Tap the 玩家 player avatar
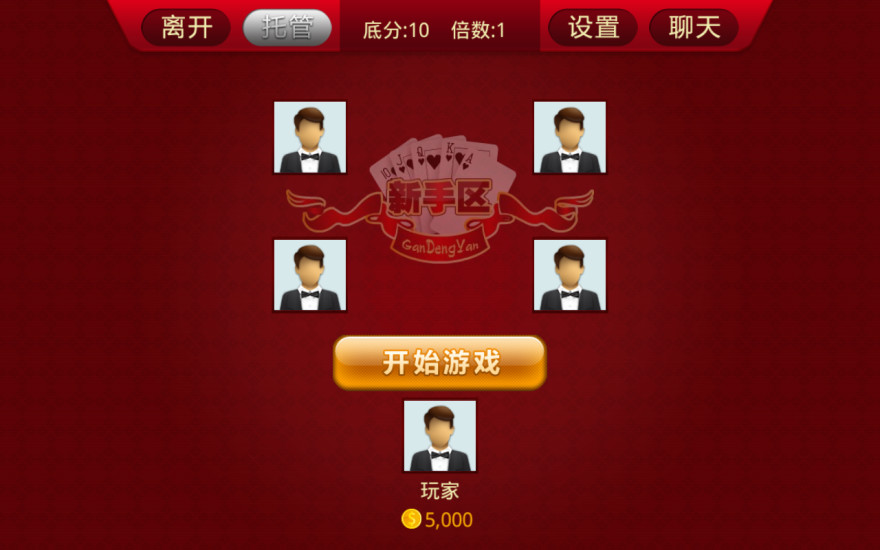880x550 pixels. pos(440,436)
